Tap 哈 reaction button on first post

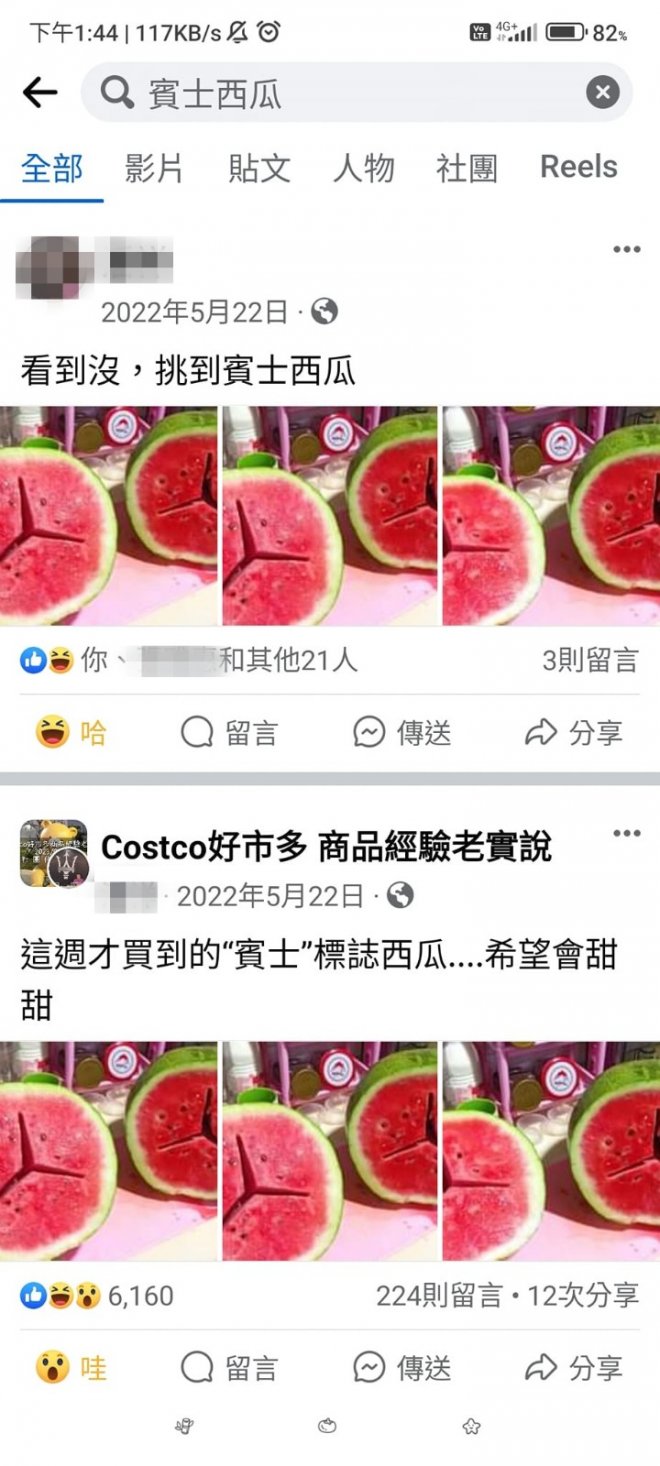(x=71, y=733)
